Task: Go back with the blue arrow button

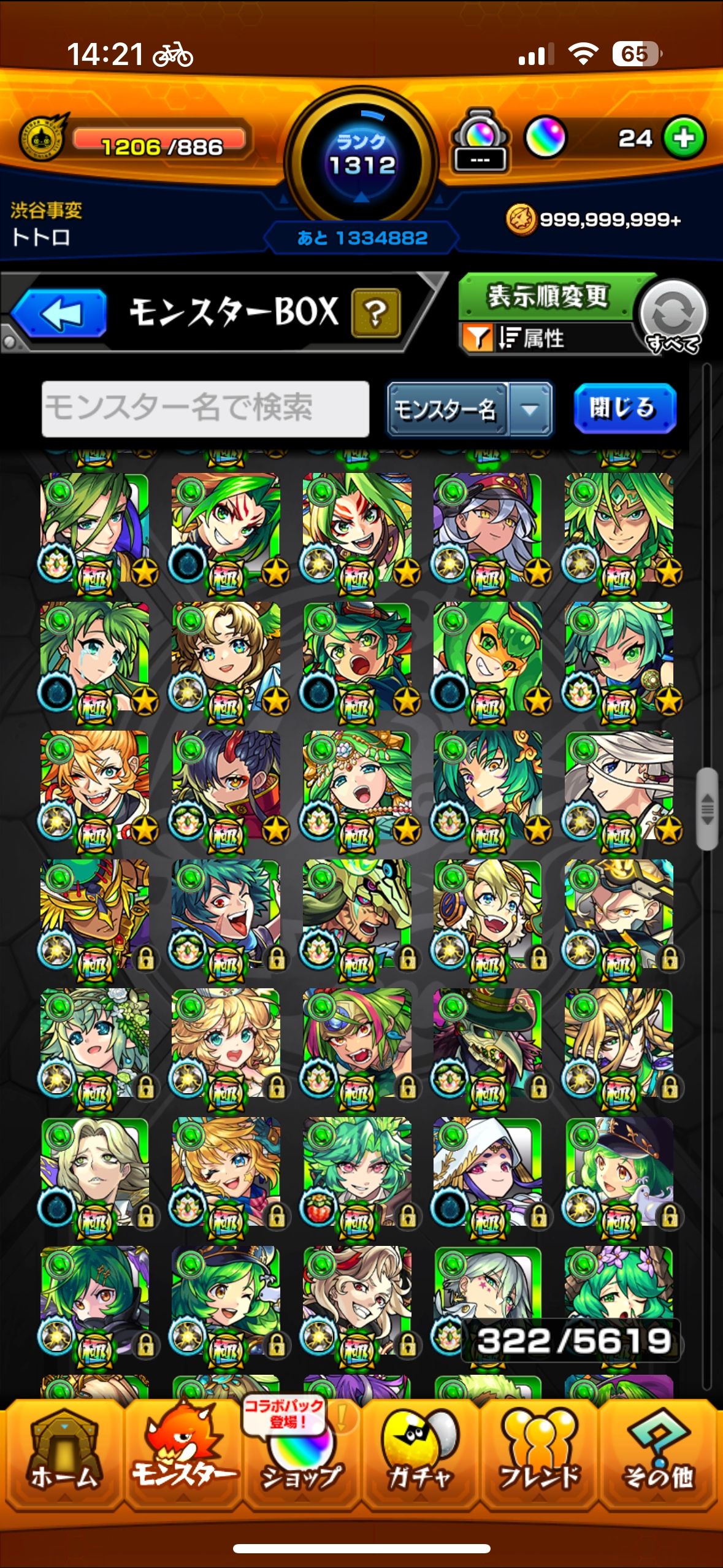Action: 59,313
